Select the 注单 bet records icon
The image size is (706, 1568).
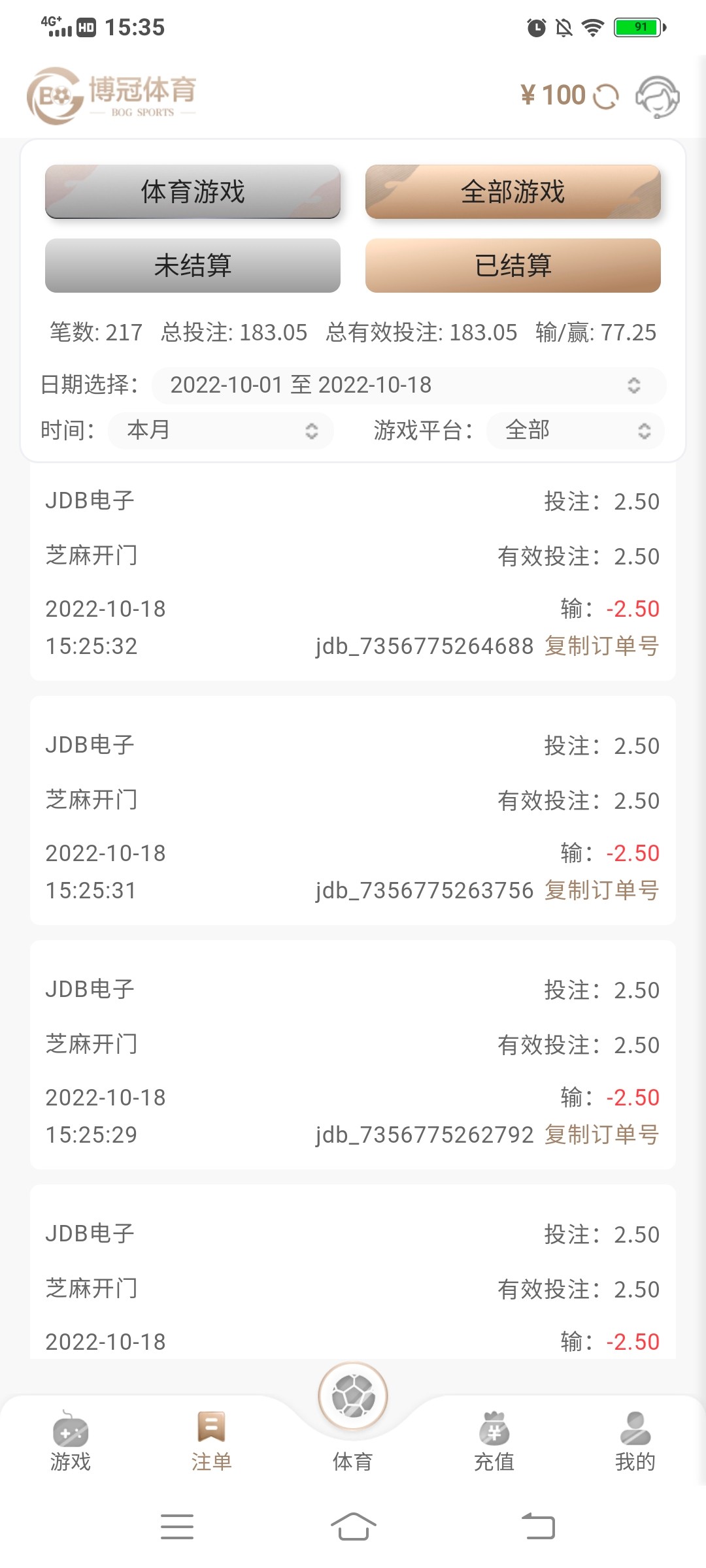pos(210,1428)
